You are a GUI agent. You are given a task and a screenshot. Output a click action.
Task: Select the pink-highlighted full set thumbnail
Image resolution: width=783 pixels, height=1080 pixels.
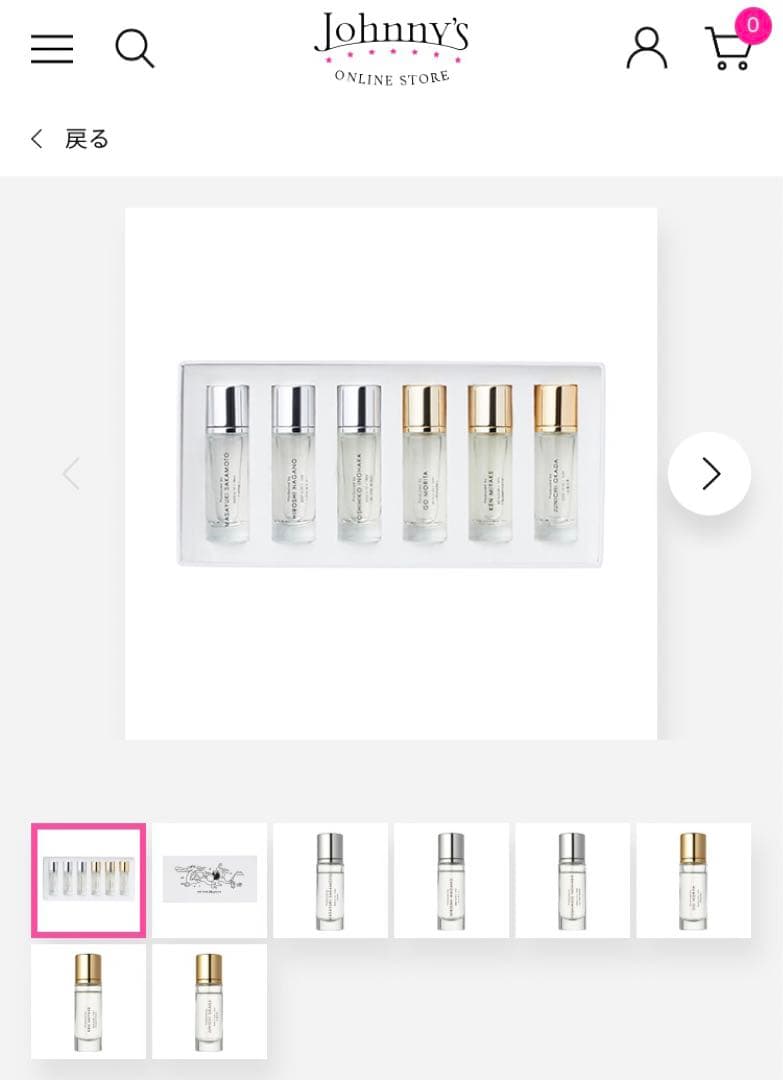point(88,880)
